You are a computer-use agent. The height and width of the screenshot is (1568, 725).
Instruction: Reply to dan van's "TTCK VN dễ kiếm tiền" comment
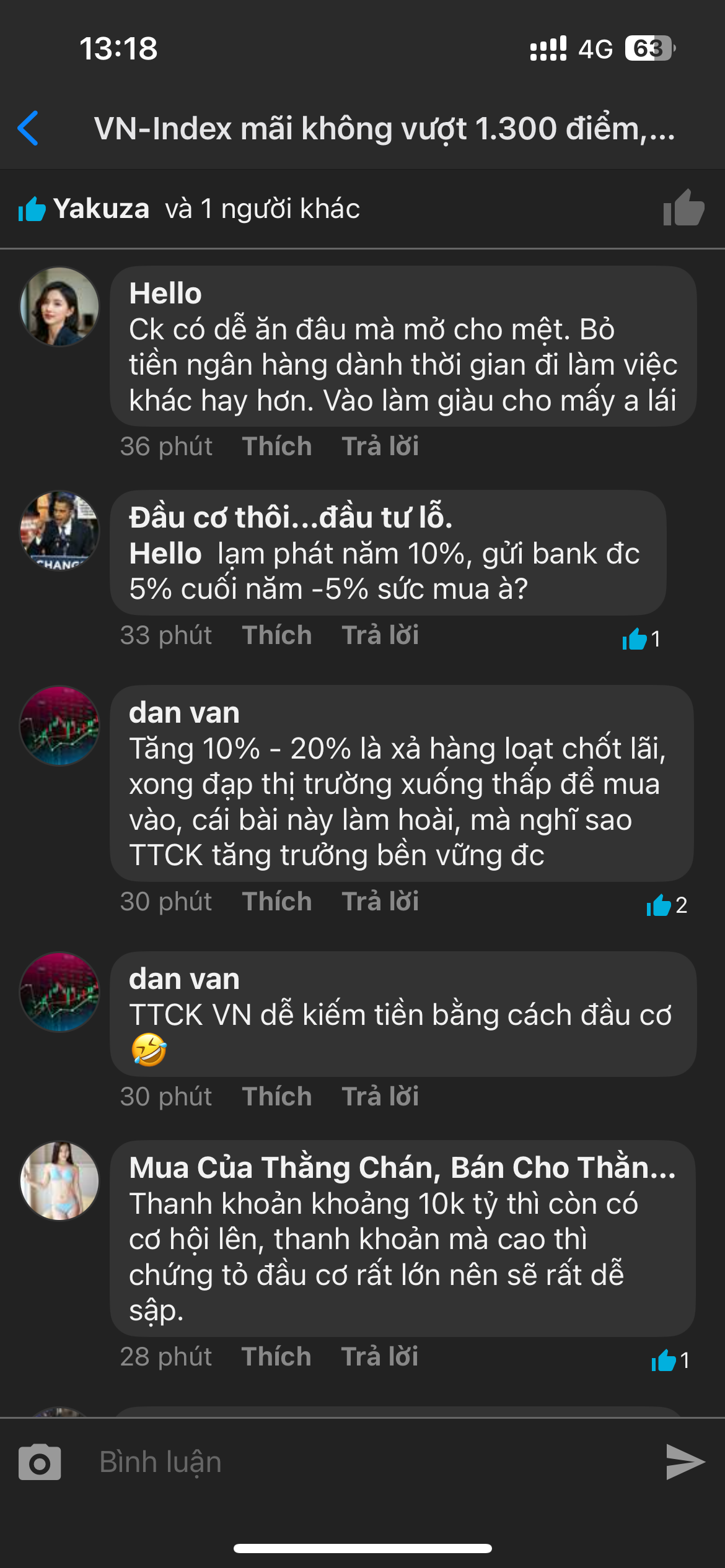pos(380,1097)
